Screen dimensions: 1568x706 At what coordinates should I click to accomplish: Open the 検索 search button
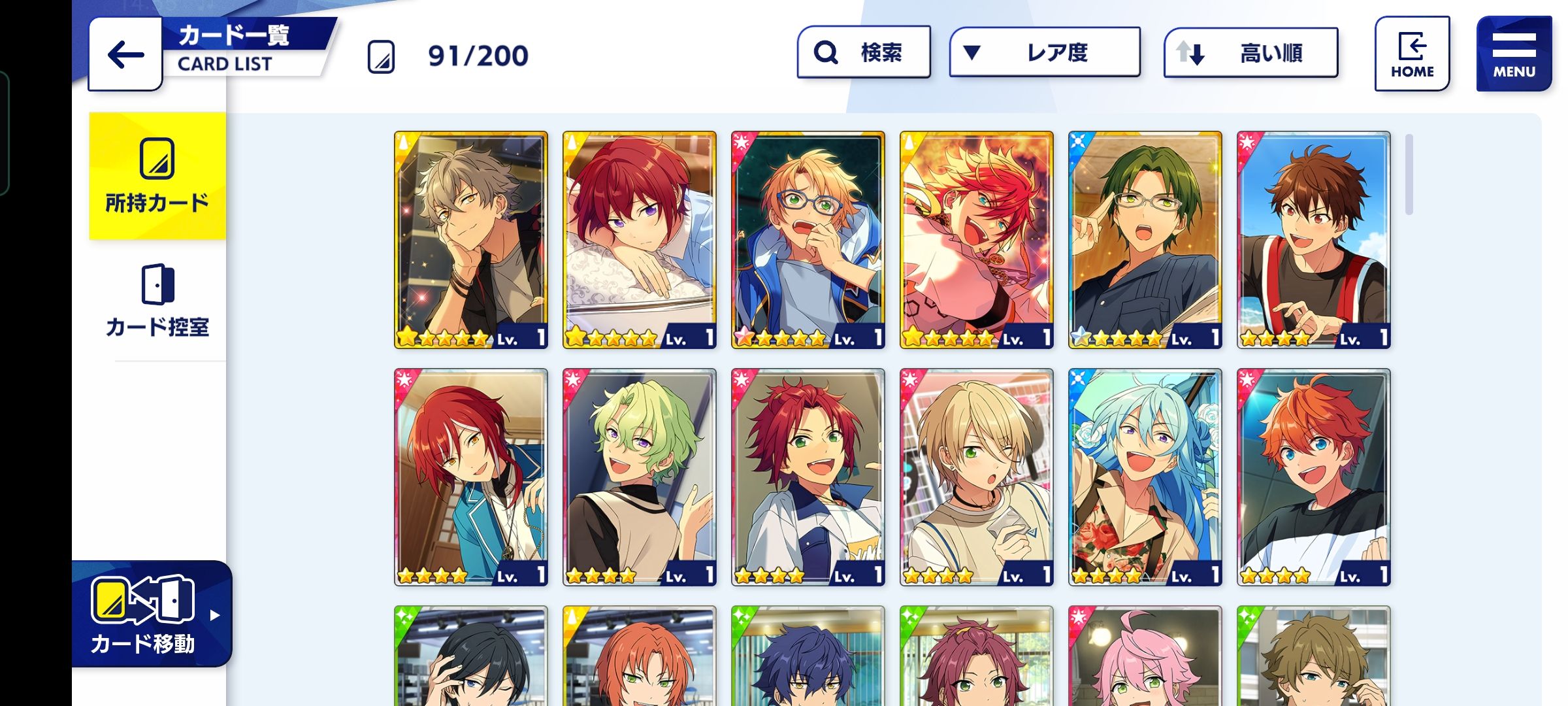[863, 52]
